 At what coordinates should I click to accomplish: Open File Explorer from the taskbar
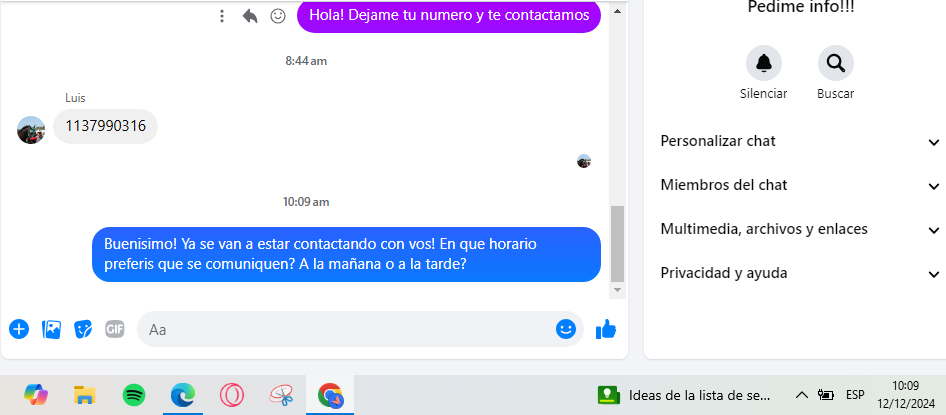coord(85,395)
